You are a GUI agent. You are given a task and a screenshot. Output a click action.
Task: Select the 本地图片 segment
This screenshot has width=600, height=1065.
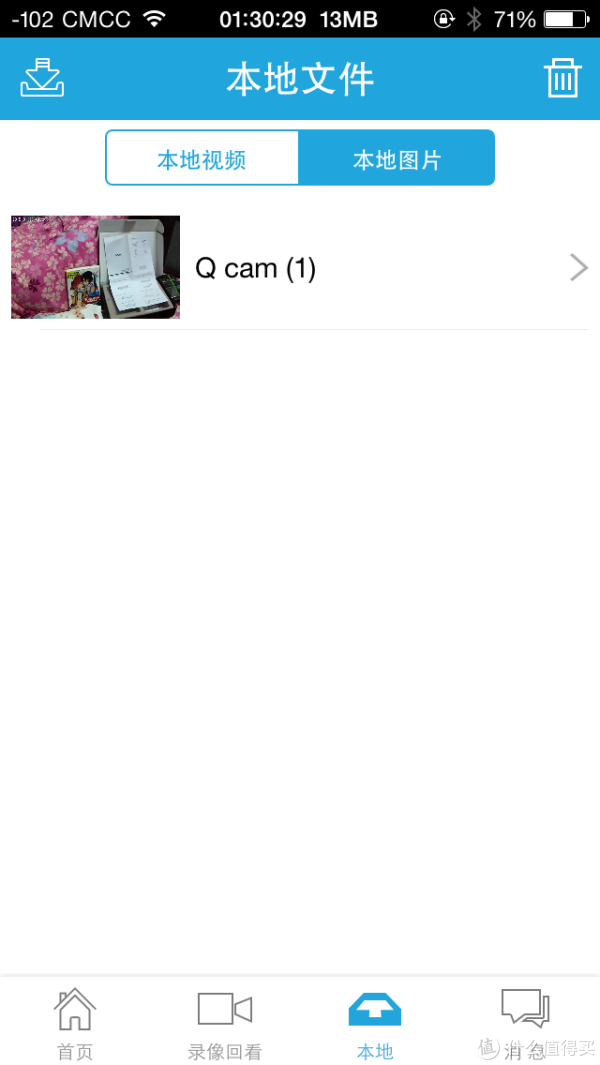[x=397, y=158]
